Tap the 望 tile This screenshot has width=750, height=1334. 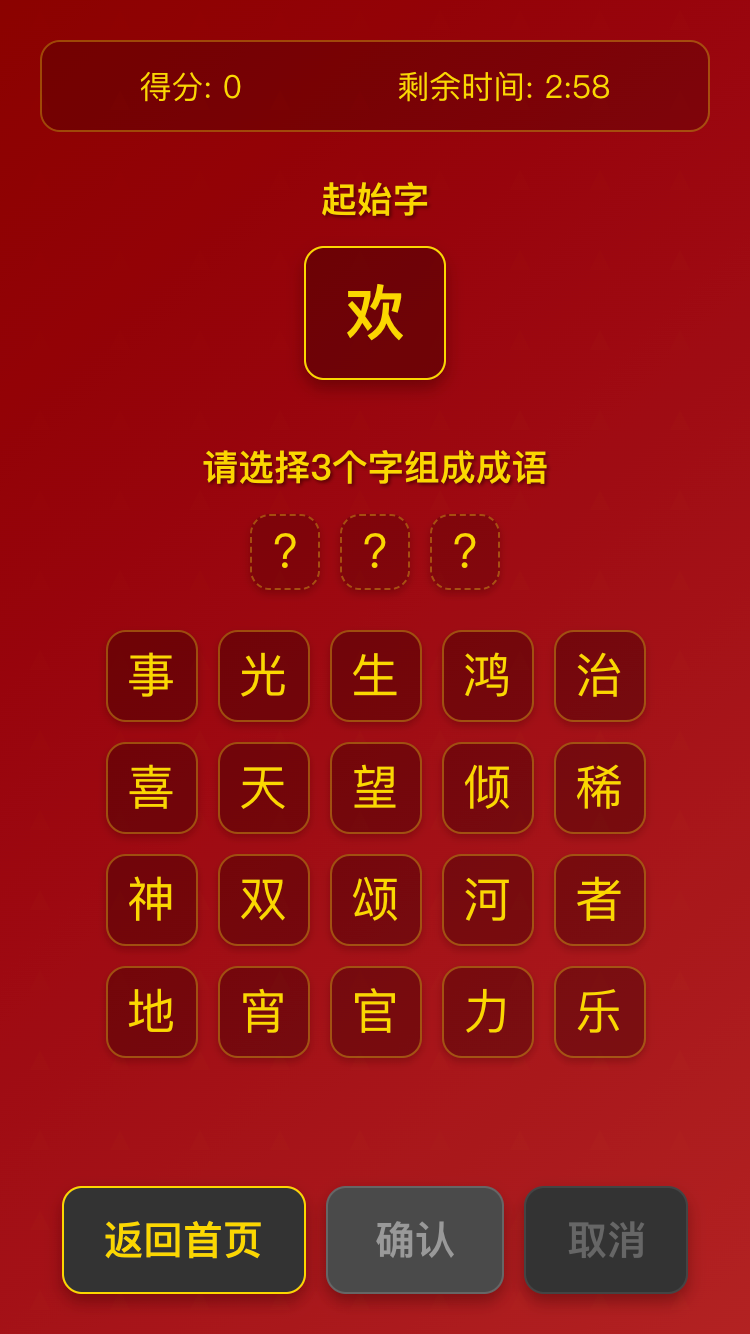pos(376,788)
